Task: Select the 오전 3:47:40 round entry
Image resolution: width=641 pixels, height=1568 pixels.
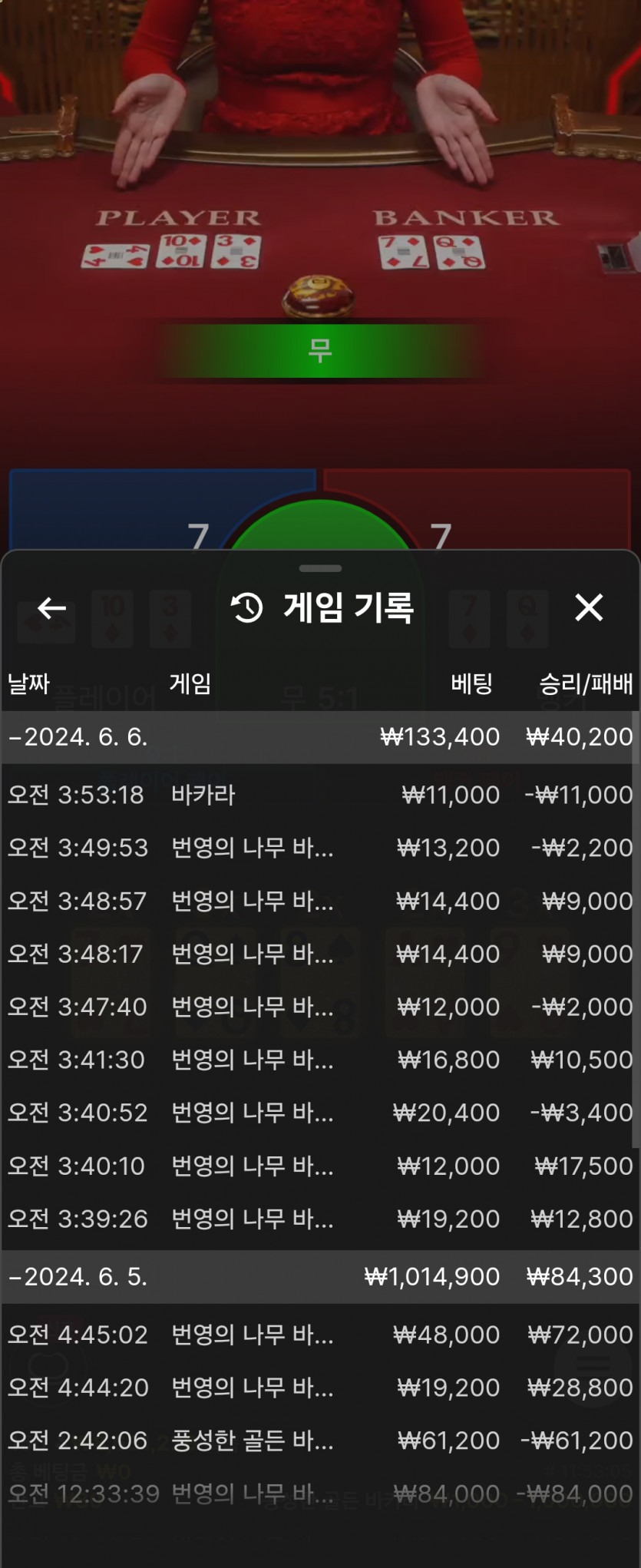Action: tap(320, 1007)
